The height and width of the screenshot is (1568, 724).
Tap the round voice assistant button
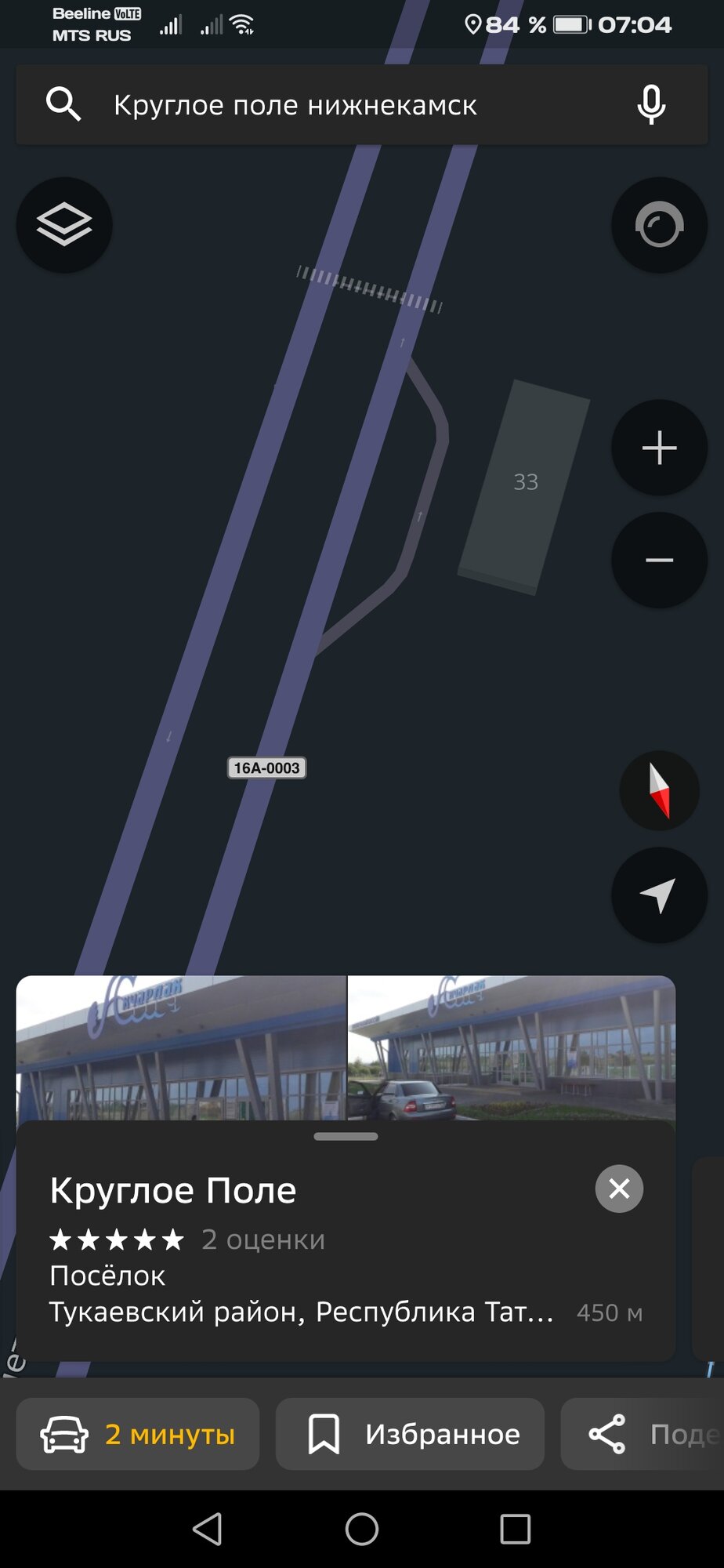pyautogui.click(x=659, y=225)
